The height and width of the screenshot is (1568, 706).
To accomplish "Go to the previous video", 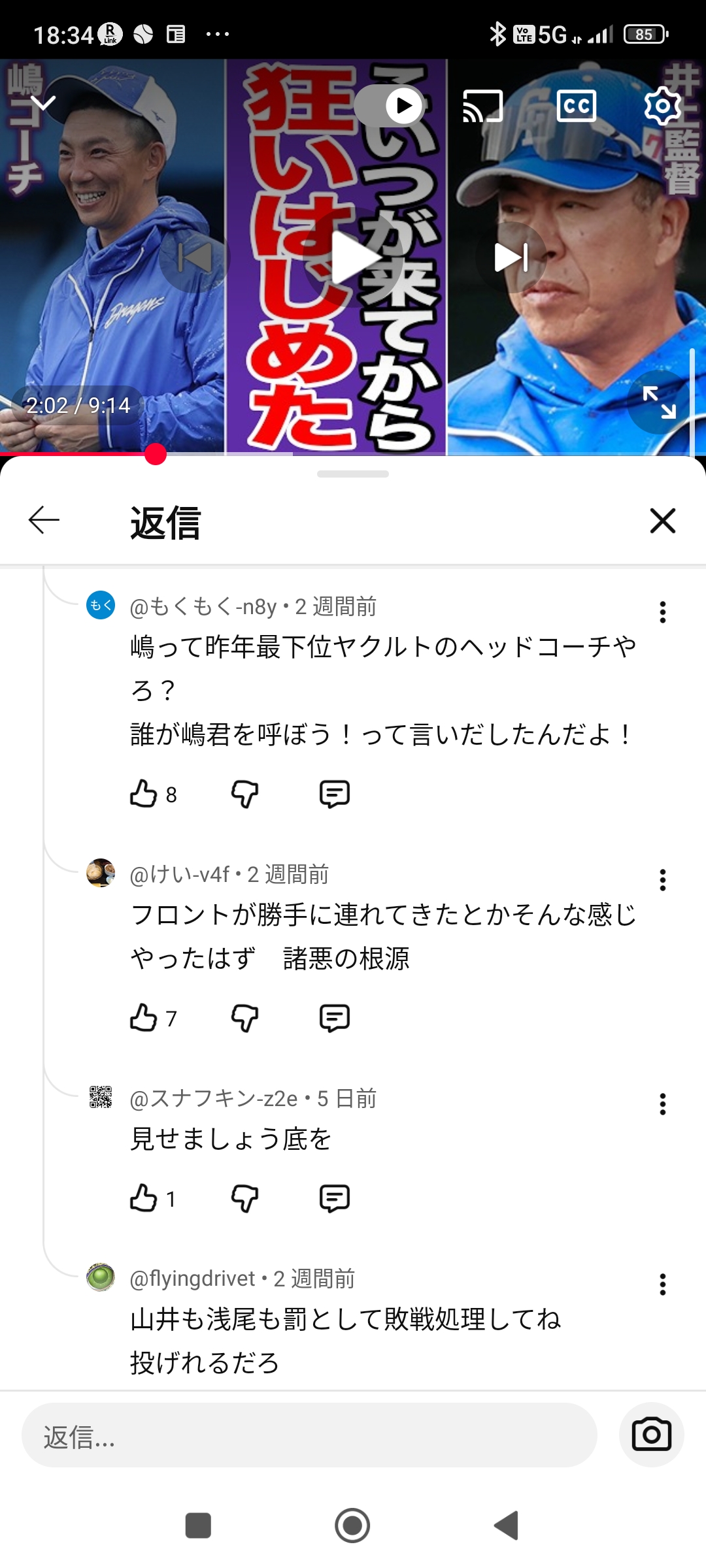I will click(194, 257).
